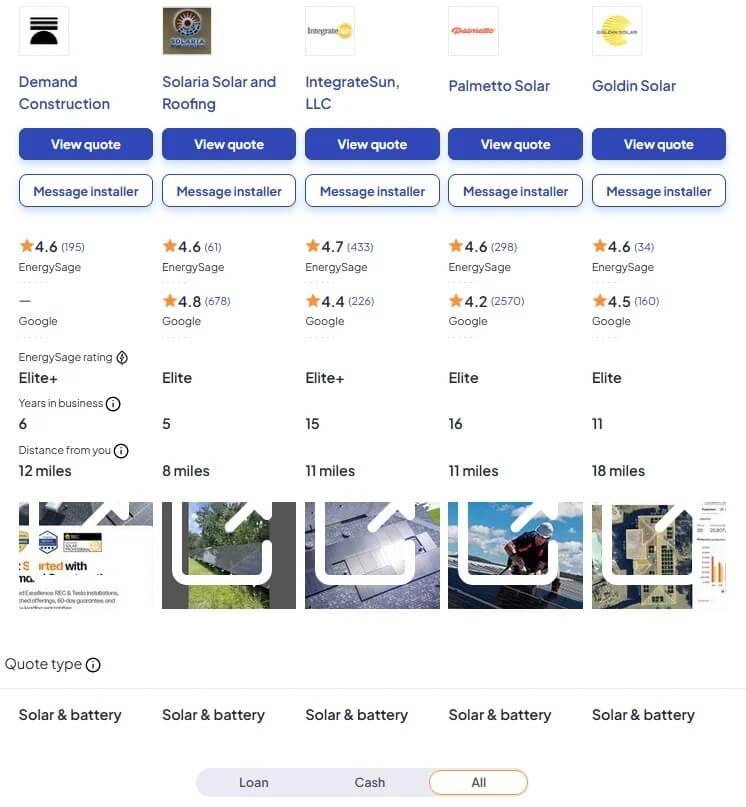The width and height of the screenshot is (746, 807).
Task: Open Solaria Solar and Roofing profile link
Action: tap(219, 93)
